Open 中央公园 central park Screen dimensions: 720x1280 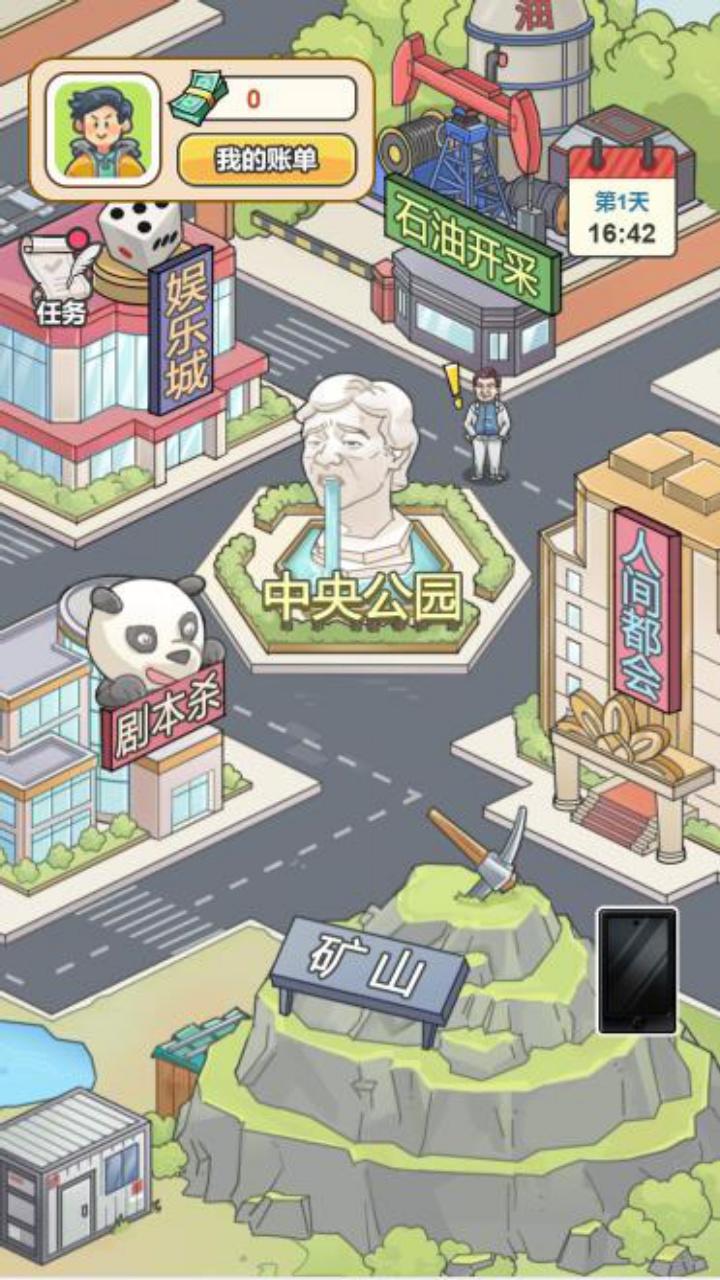pyautogui.click(x=362, y=597)
